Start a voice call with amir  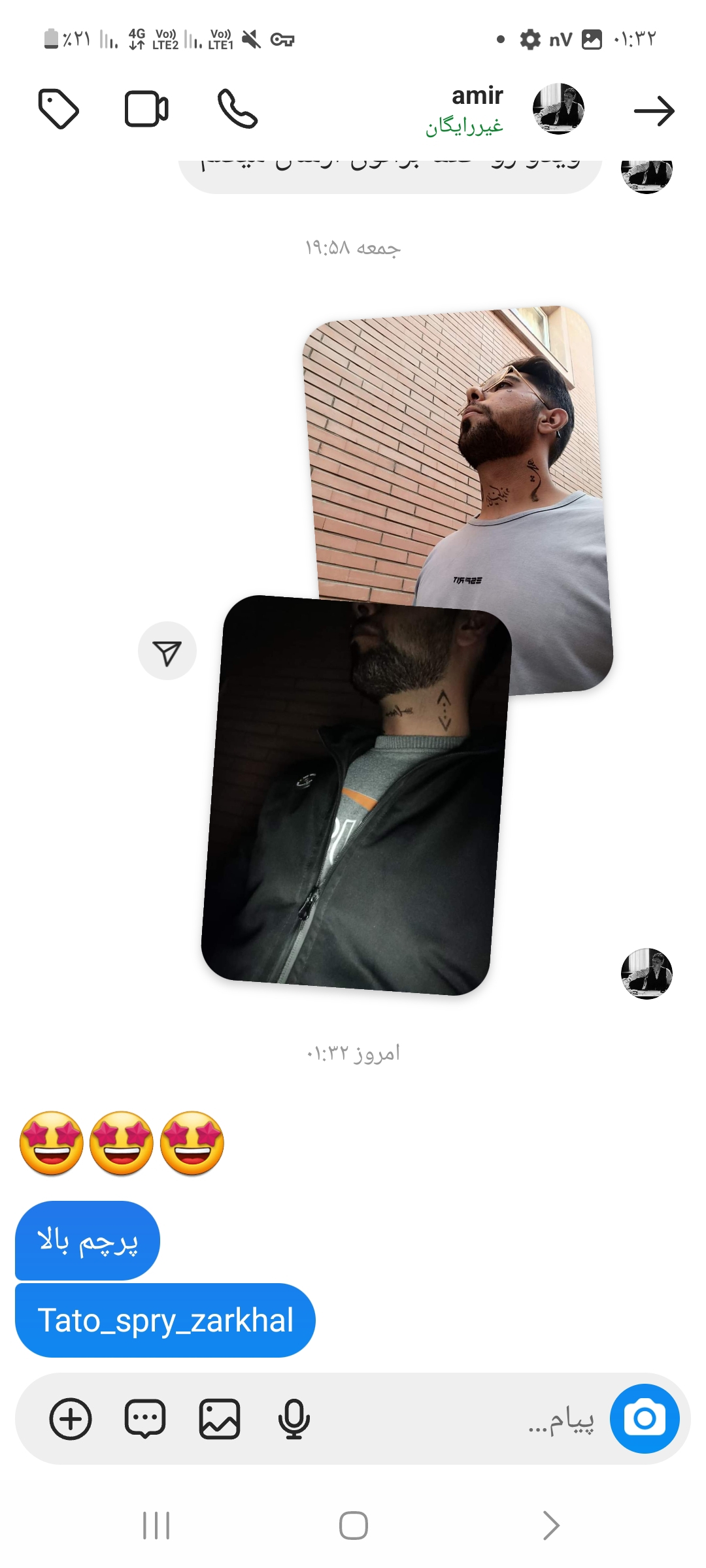[237, 109]
